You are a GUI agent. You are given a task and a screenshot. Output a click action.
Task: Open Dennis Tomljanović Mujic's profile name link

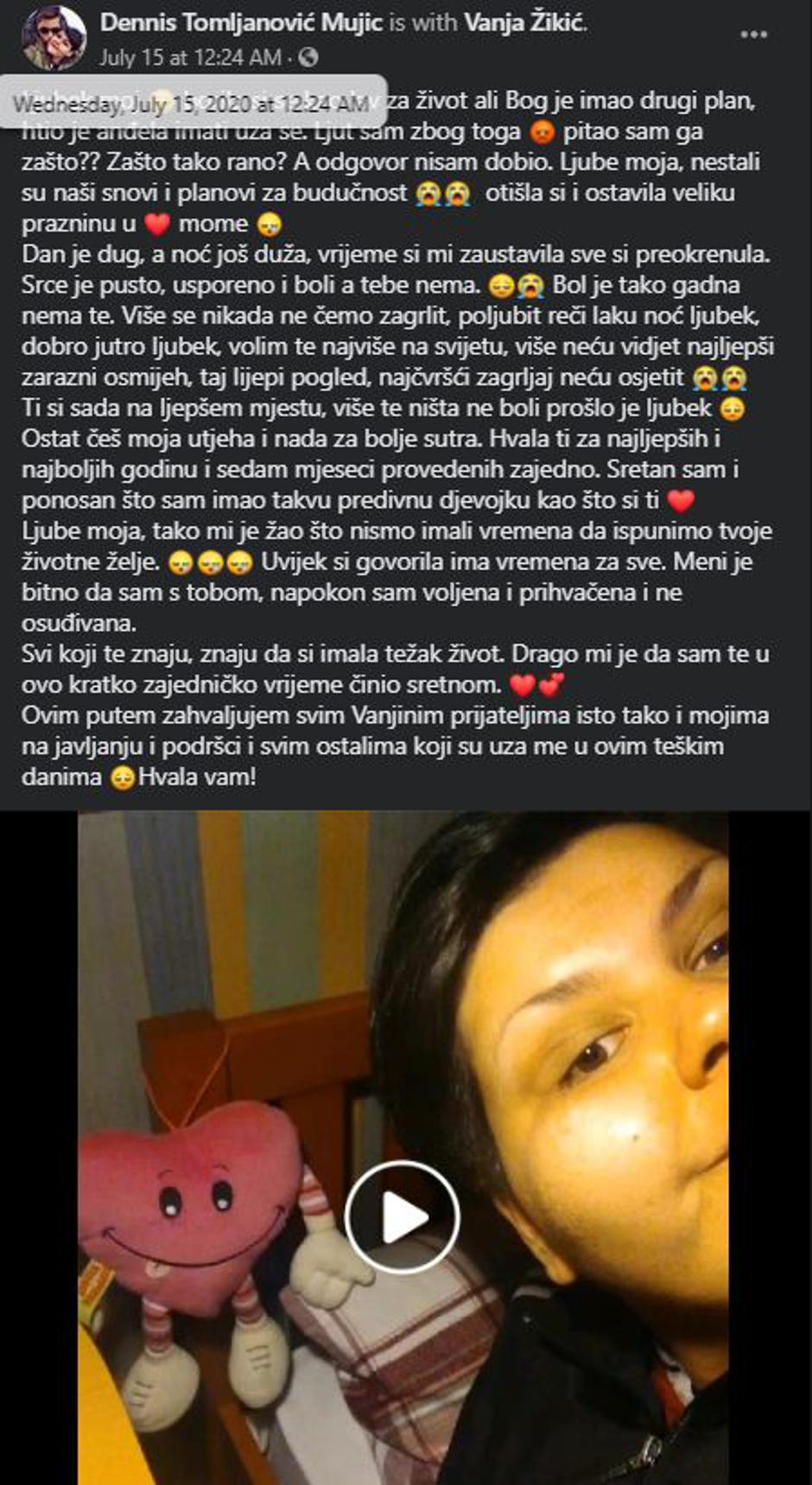pyautogui.click(x=241, y=22)
